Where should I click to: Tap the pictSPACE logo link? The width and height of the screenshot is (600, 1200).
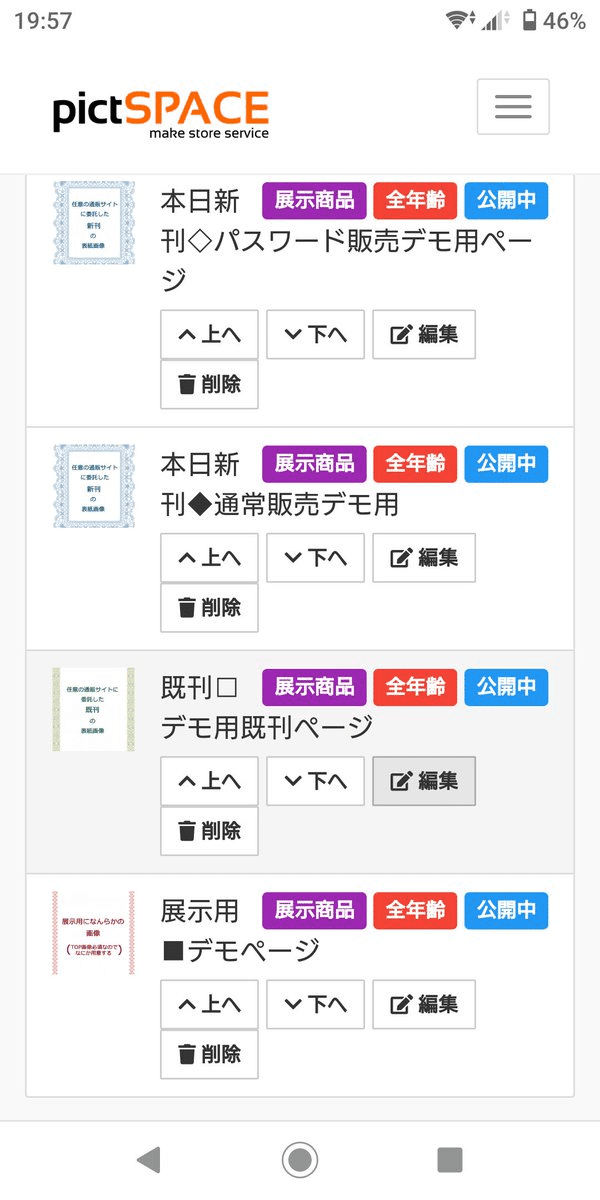point(161,112)
